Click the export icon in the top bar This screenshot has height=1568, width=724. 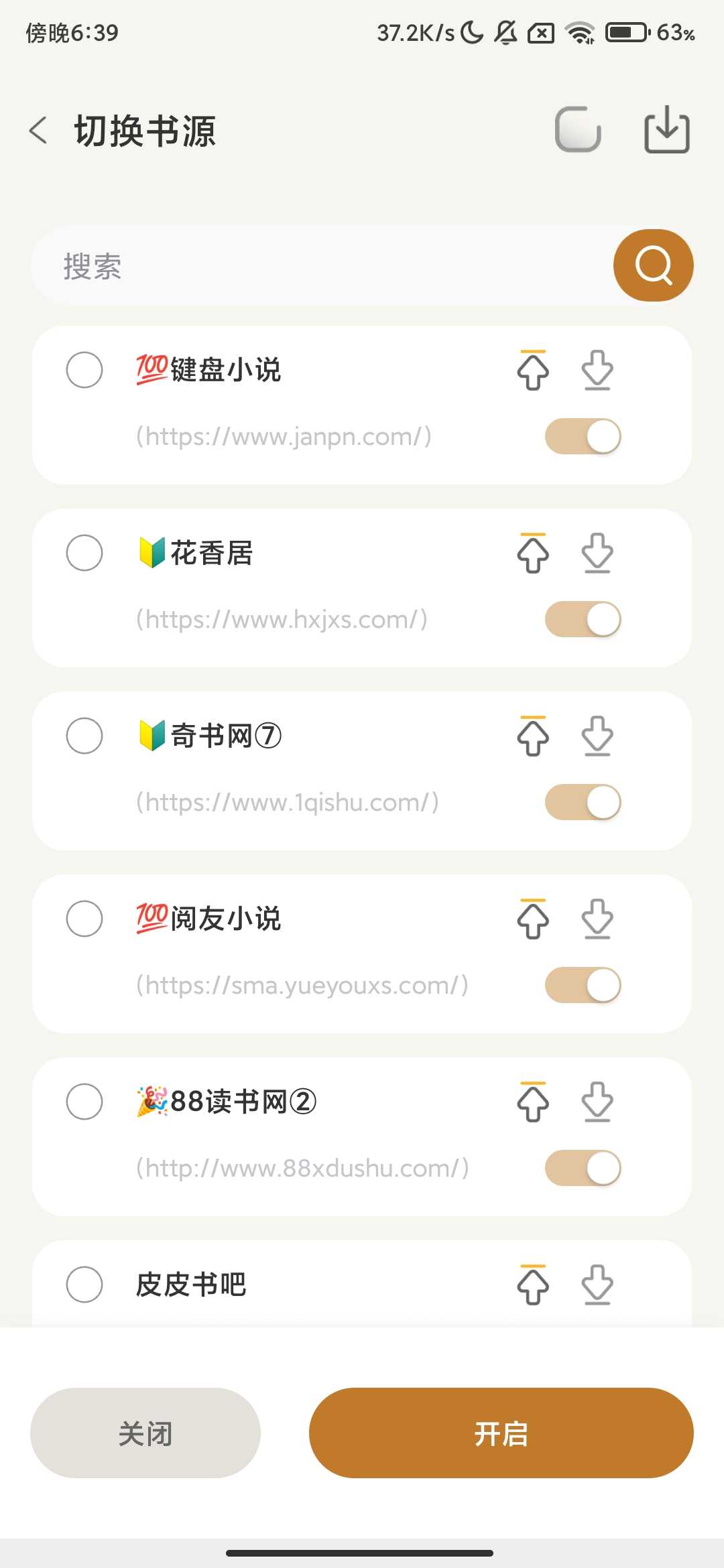pos(666,129)
